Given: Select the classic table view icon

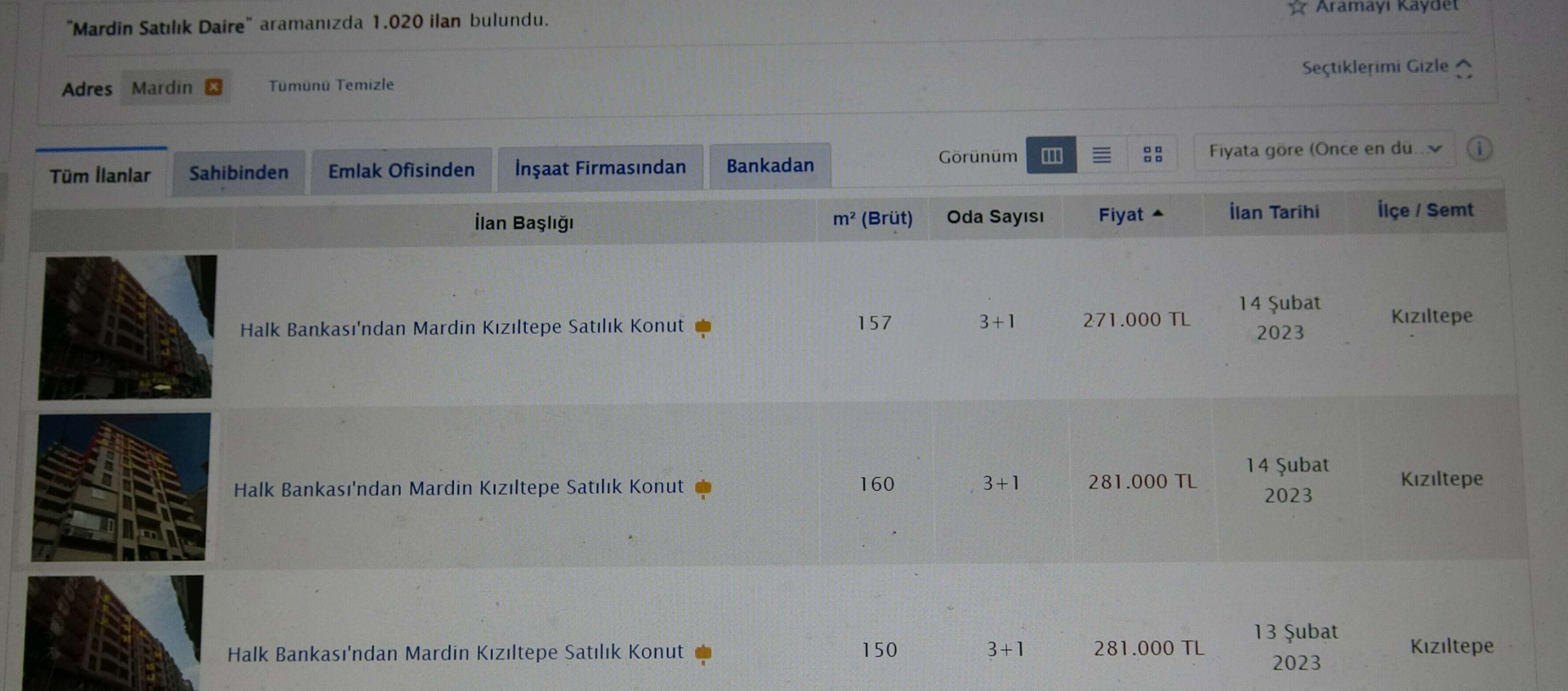Looking at the screenshot, I should (x=1052, y=155).
